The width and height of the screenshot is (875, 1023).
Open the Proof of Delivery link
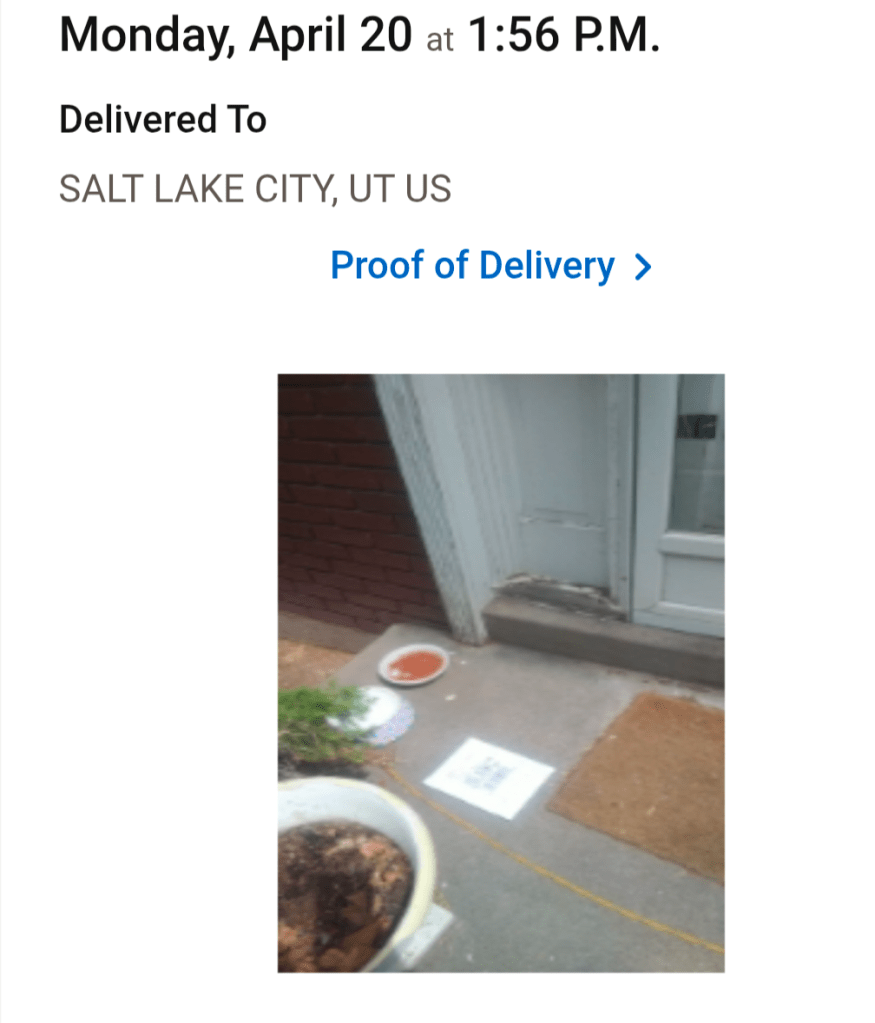(490, 266)
